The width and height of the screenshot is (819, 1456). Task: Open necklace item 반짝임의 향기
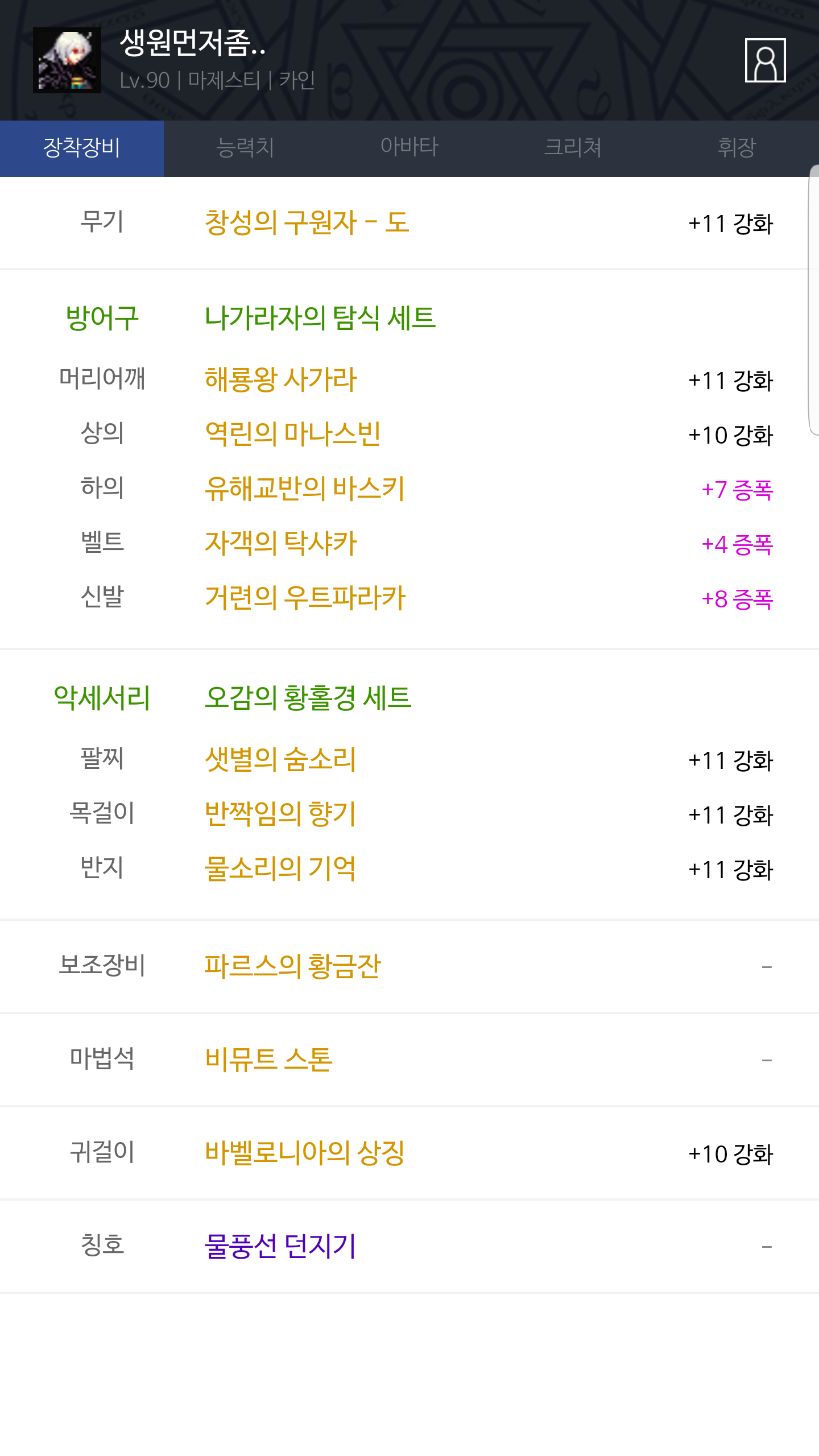click(x=280, y=814)
